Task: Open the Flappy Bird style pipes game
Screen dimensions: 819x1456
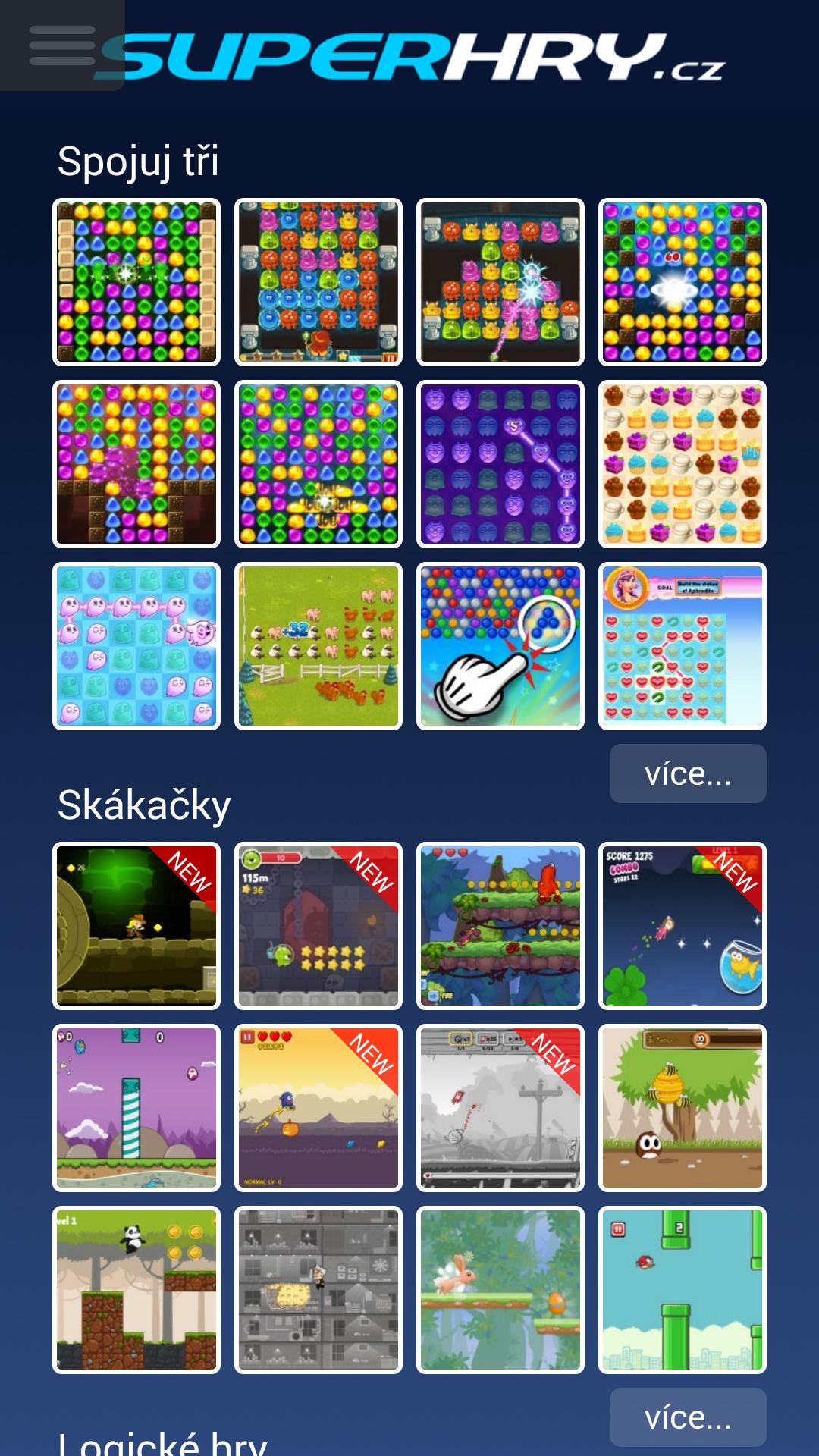Action: (682, 1289)
